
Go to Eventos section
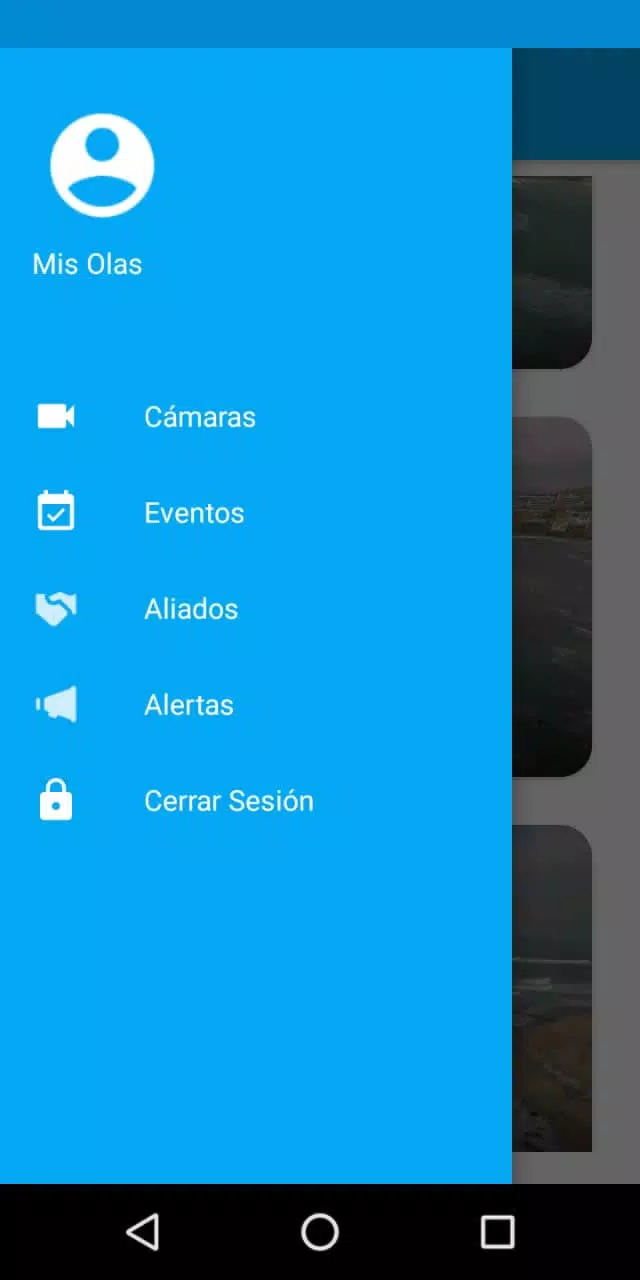point(194,513)
